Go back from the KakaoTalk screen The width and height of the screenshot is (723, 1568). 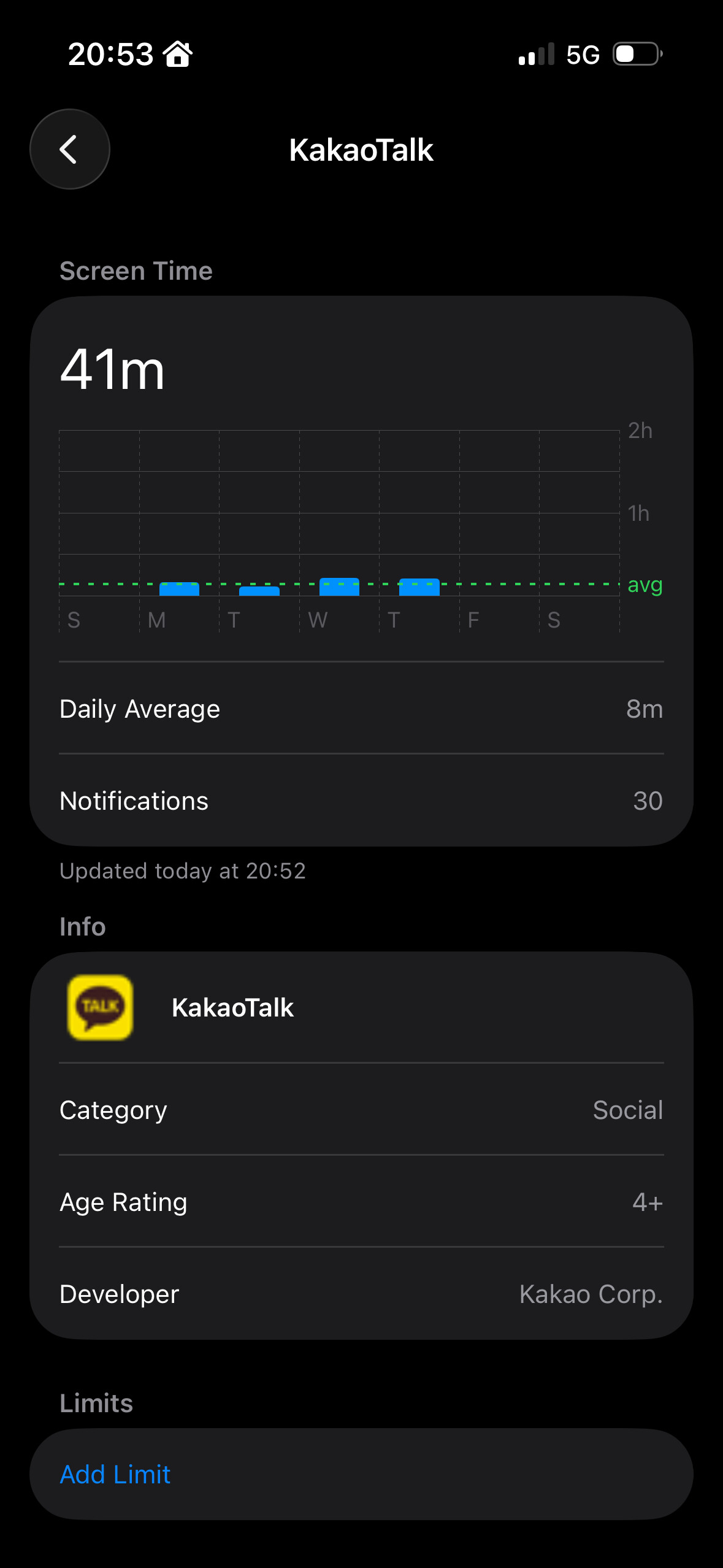click(x=69, y=149)
